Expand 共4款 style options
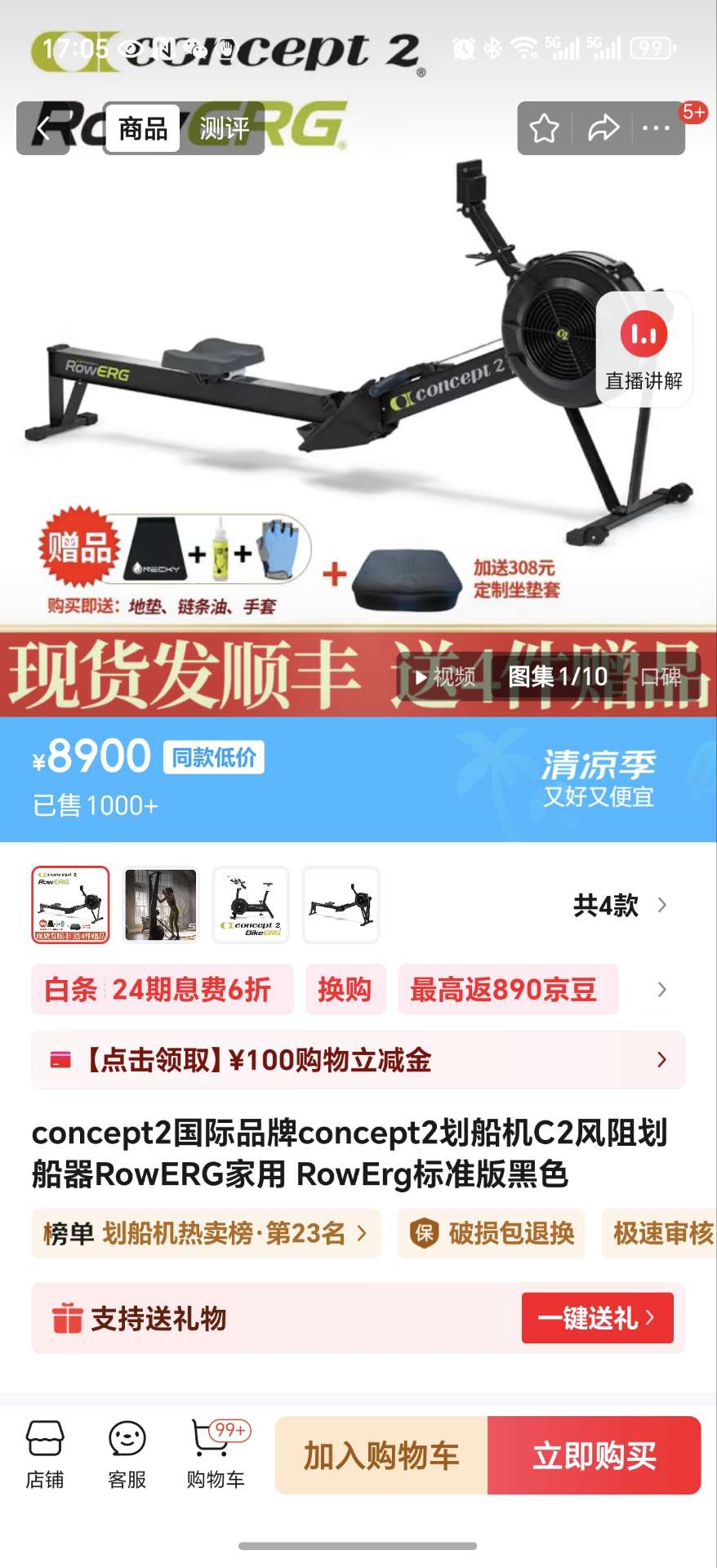Image resolution: width=717 pixels, height=1568 pixels. (x=621, y=905)
